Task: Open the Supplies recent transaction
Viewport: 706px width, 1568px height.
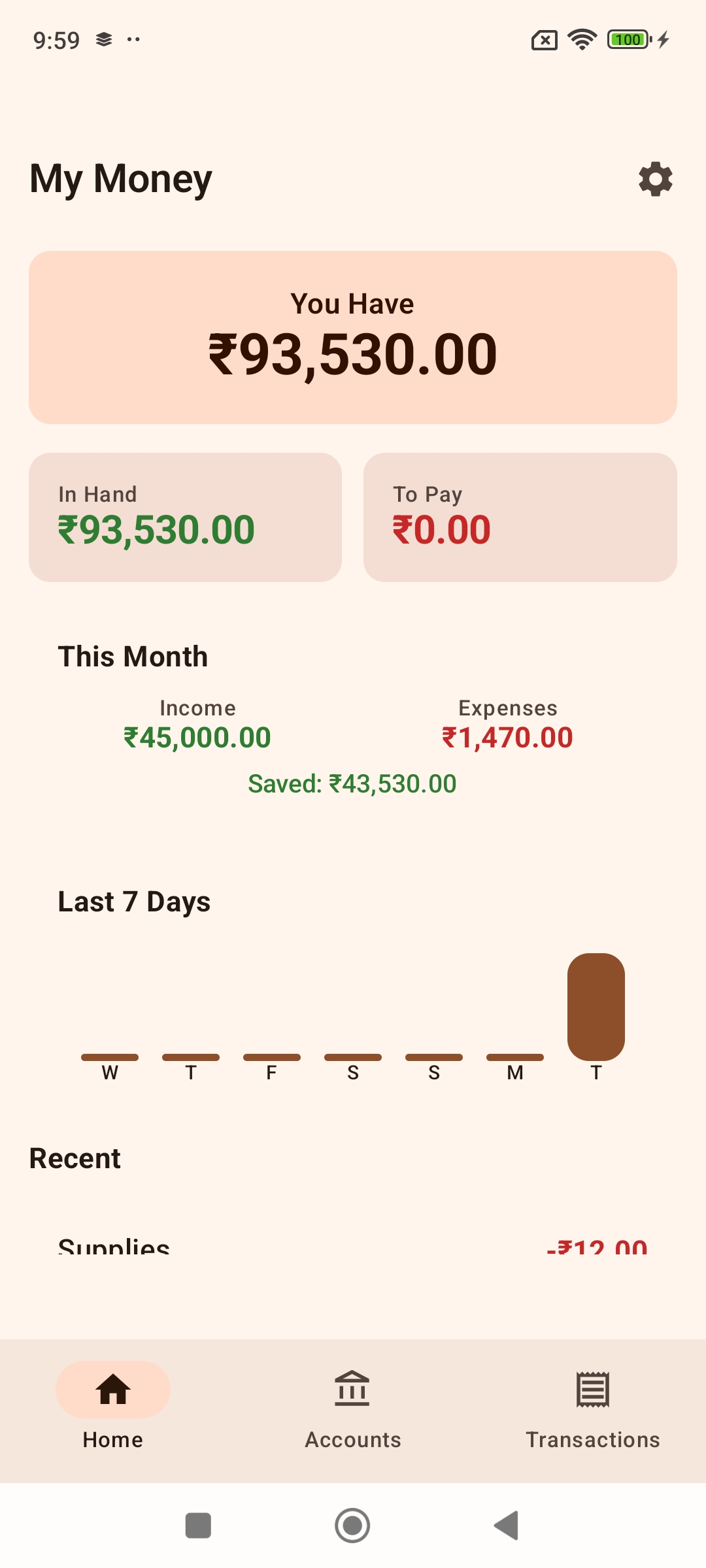Action: point(353,1245)
